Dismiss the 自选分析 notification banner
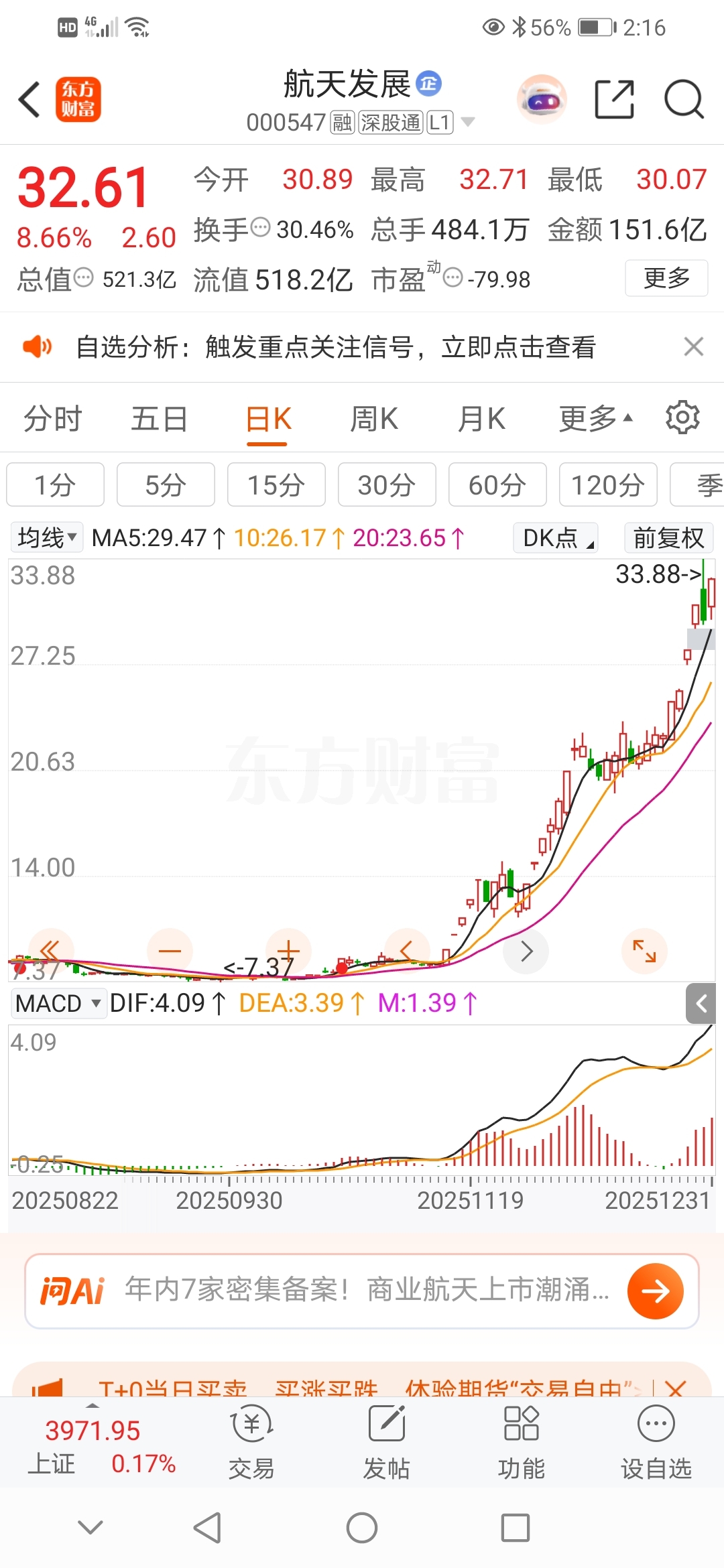This screenshot has height=1568, width=724. (x=693, y=346)
